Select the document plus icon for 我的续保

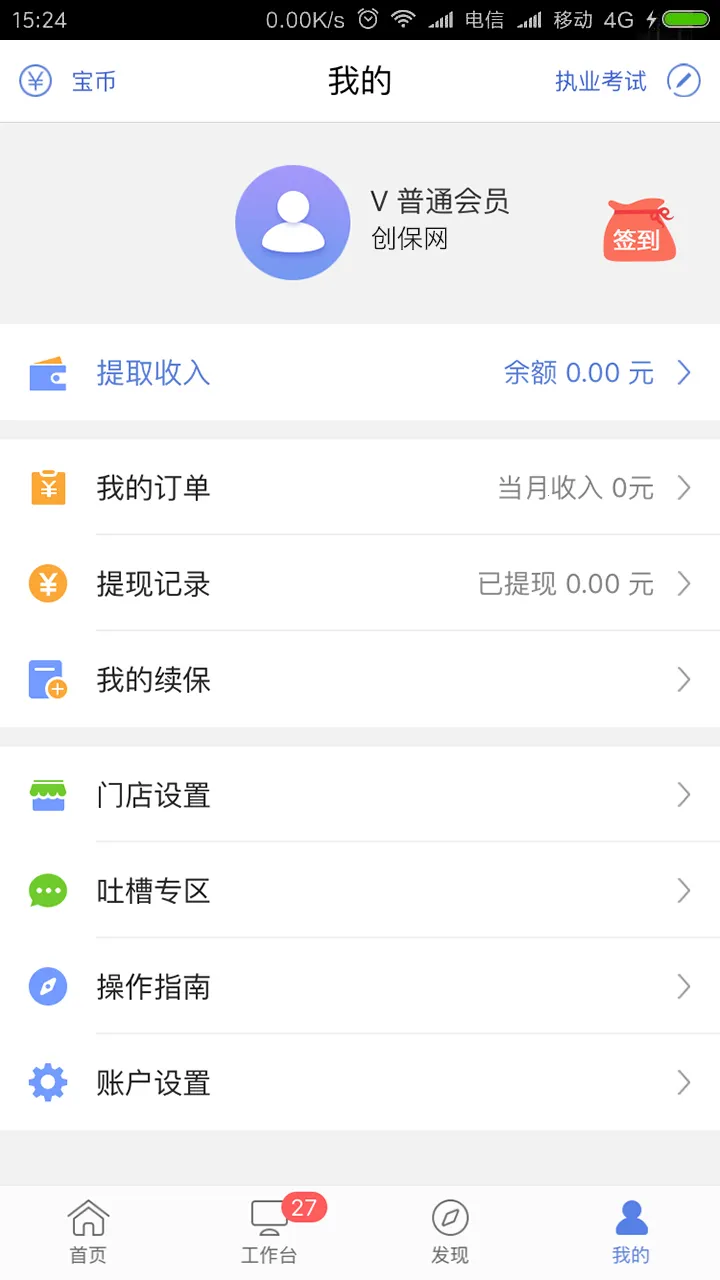coord(48,680)
